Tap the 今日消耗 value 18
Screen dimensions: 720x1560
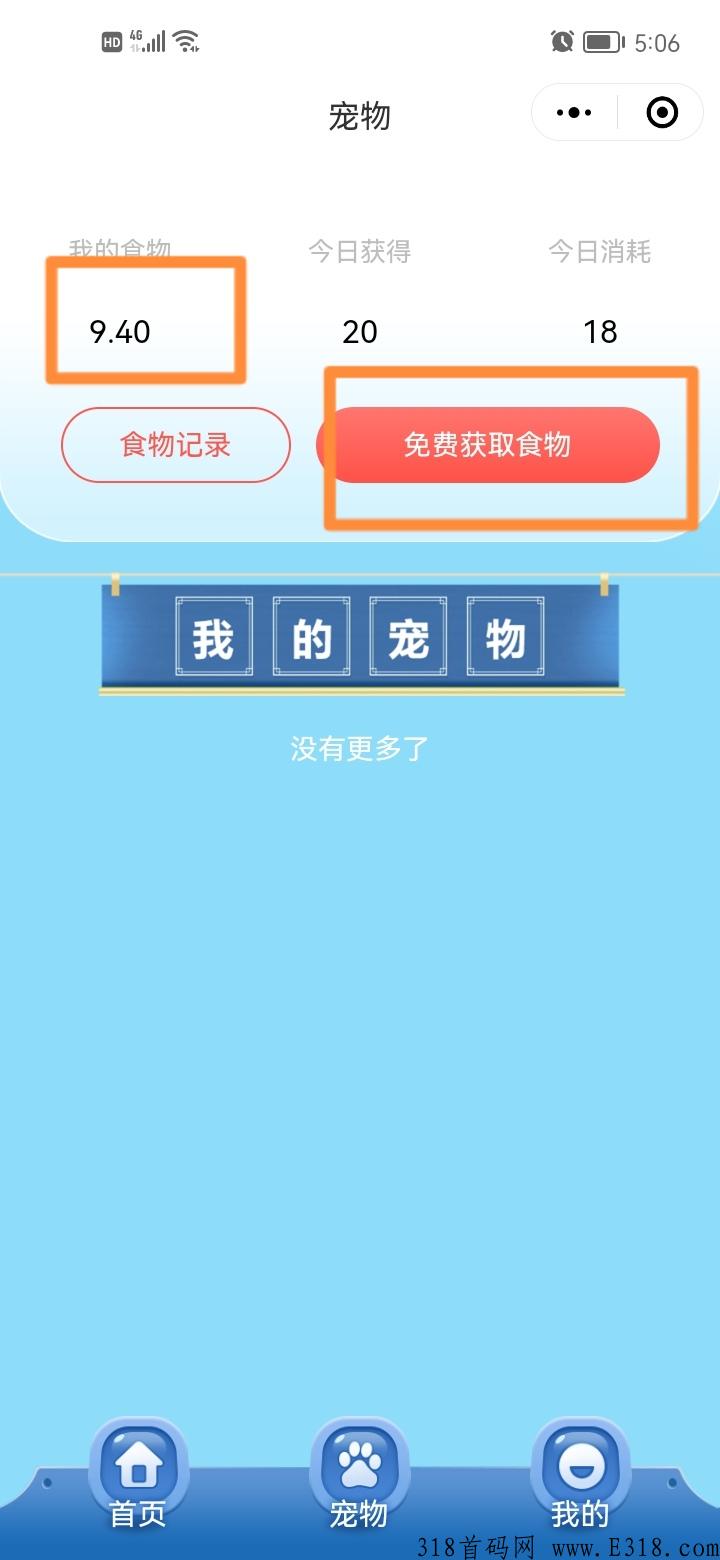point(599,332)
